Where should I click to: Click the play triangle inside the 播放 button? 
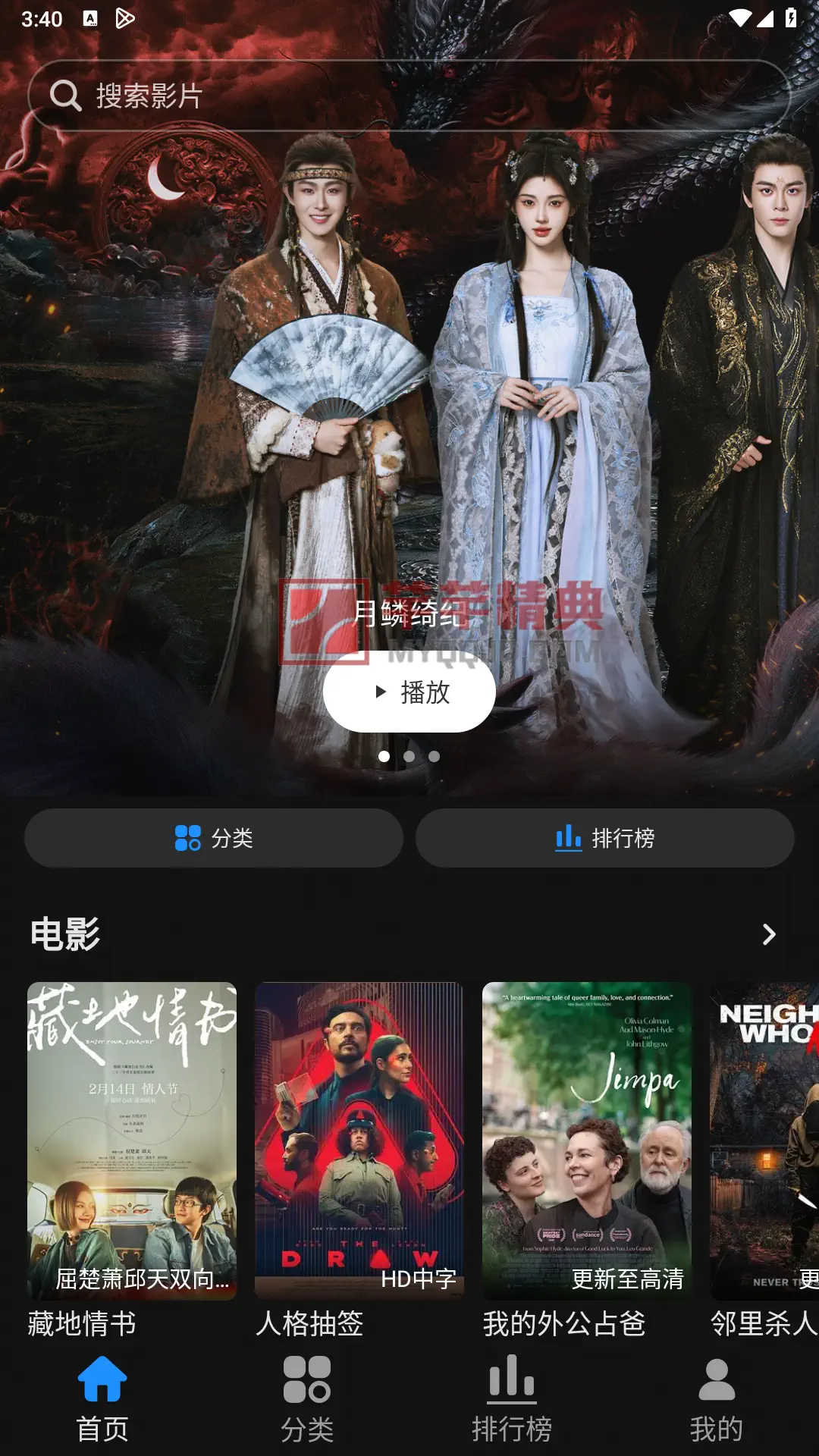(x=379, y=692)
